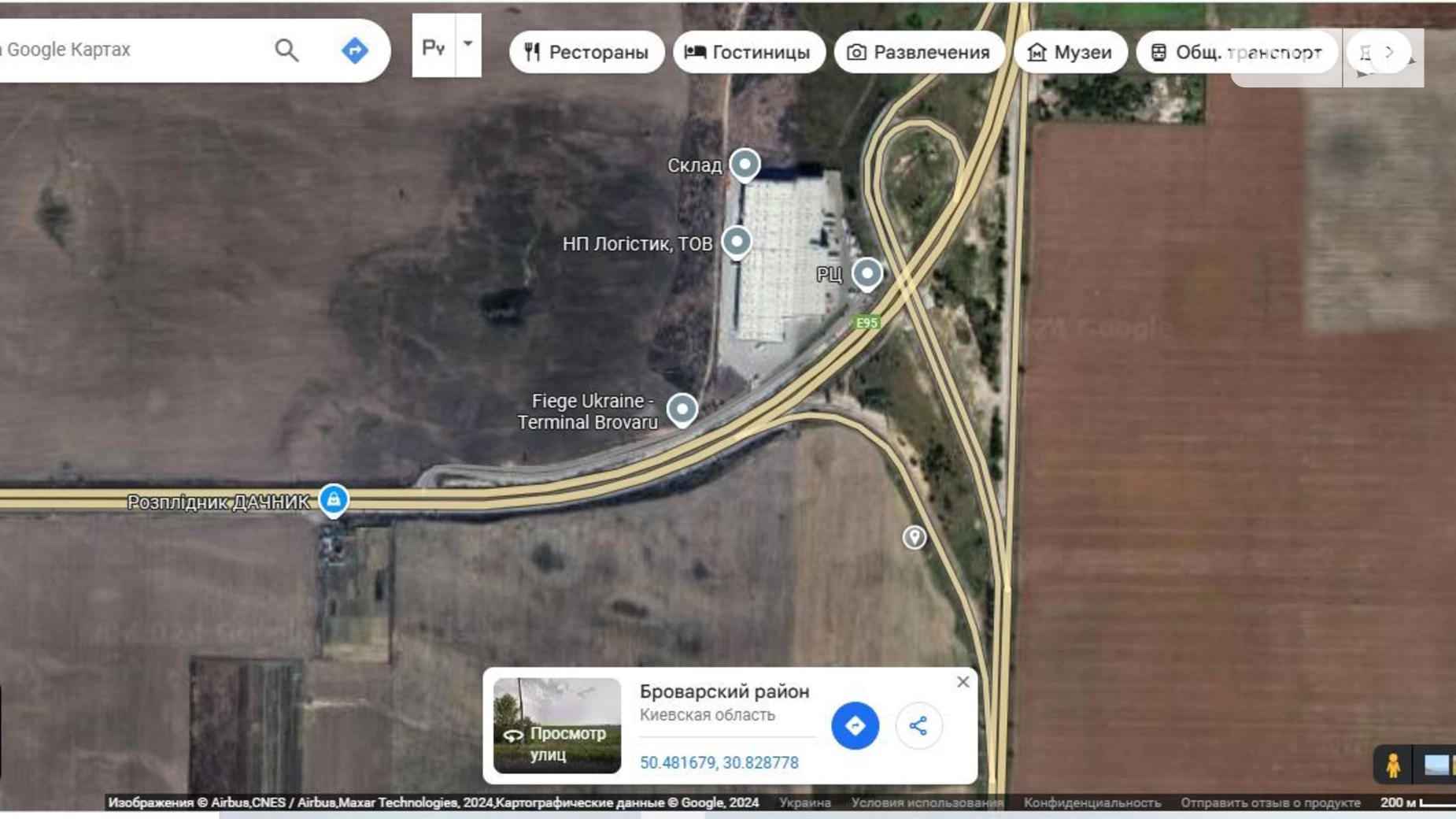The image size is (1456, 819).
Task: Open Fiege Ukraine Terminal Brovaru marker
Action: pos(682,409)
